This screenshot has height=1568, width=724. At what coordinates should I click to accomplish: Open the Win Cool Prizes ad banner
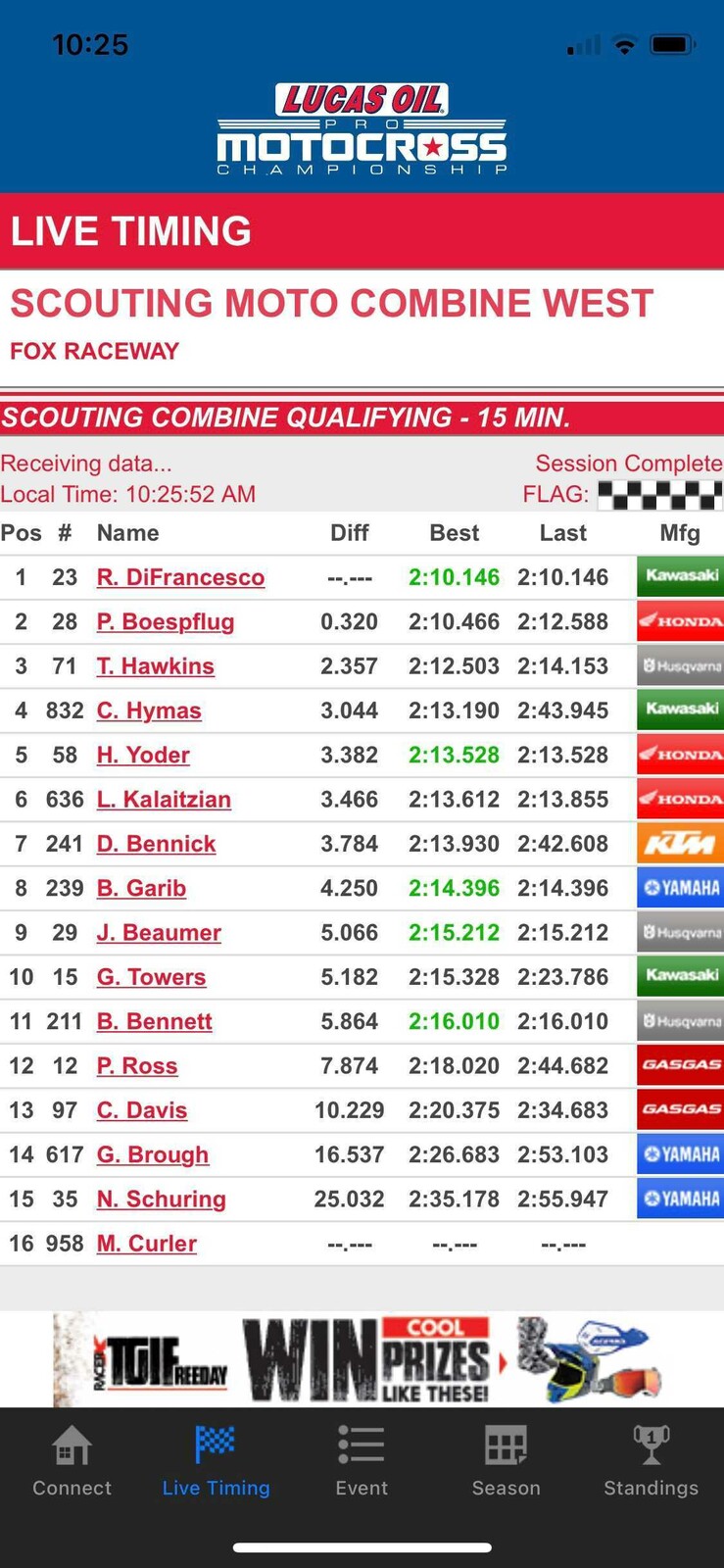pos(362,1358)
